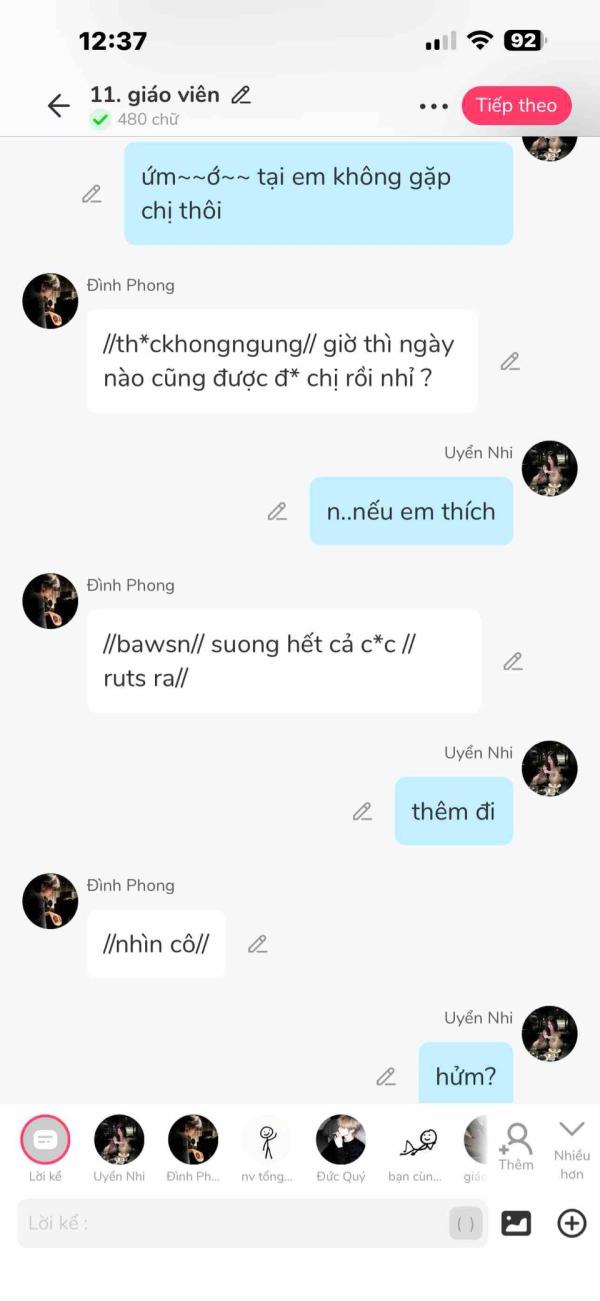This screenshot has height=1301, width=600.
Task: Go back with the arrow icon
Action: [58, 105]
